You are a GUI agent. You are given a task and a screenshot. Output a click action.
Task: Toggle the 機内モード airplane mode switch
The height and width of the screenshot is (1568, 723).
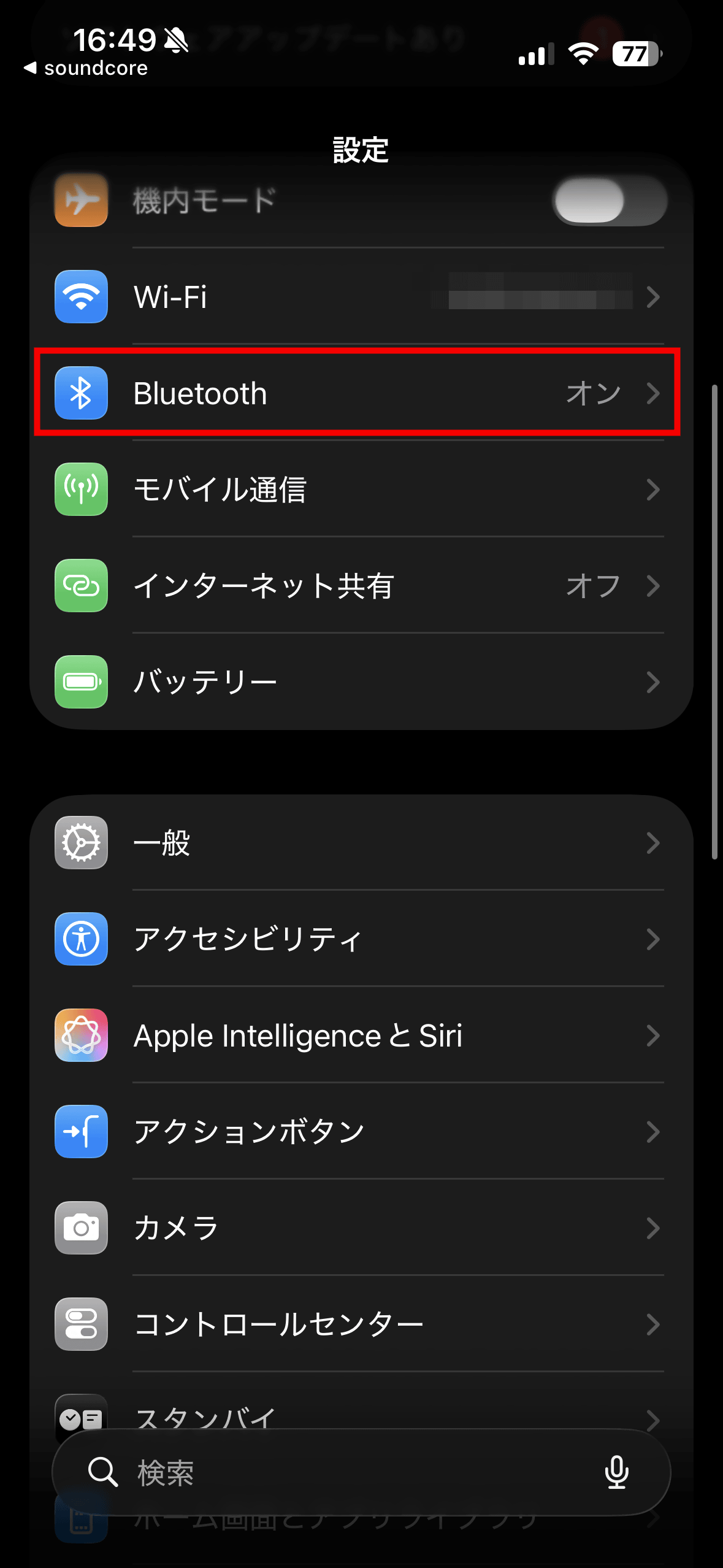609,201
